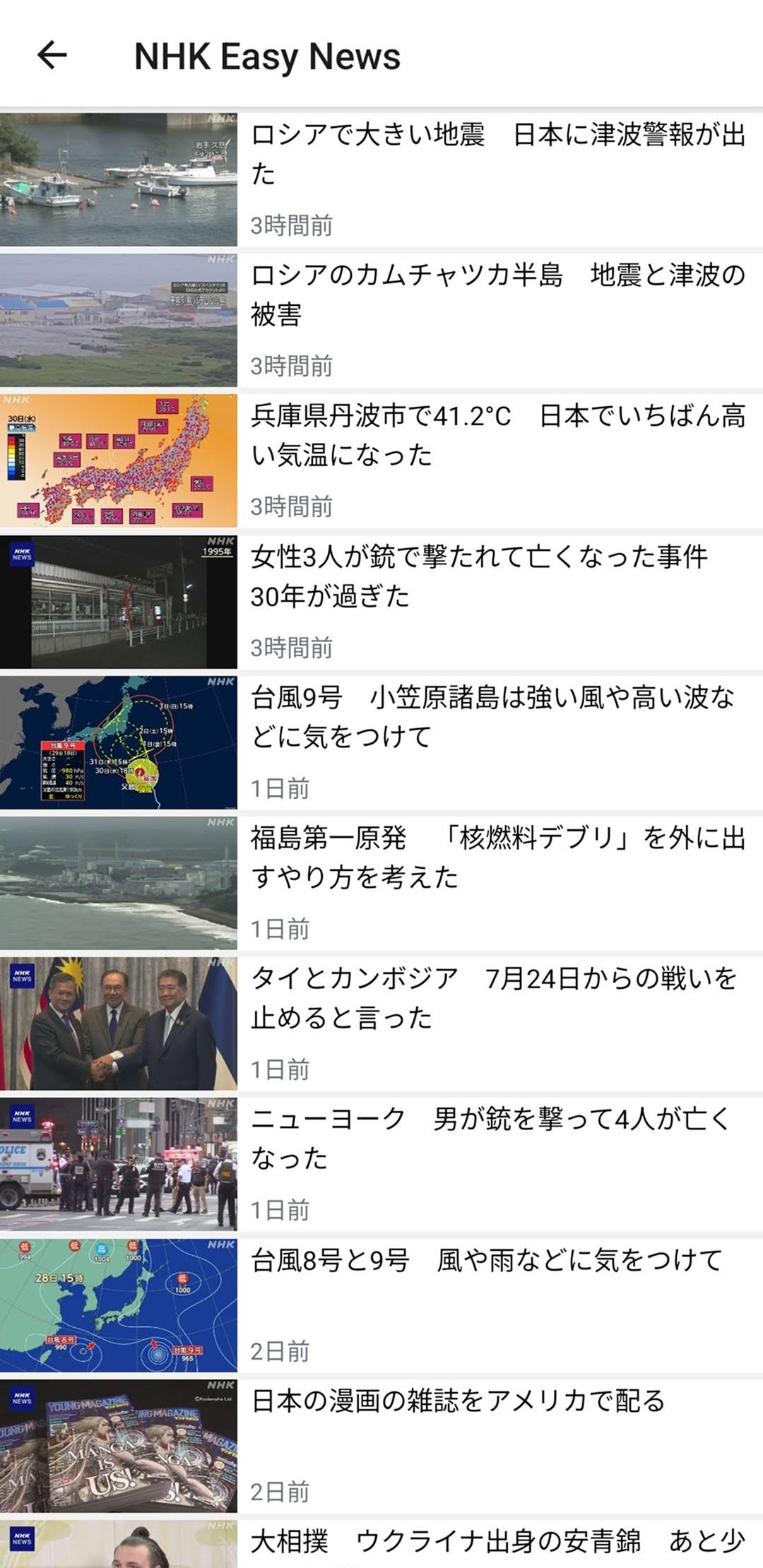This screenshot has height=1568, width=763.
Task: Go back using the arrow icon
Action: 52,55
